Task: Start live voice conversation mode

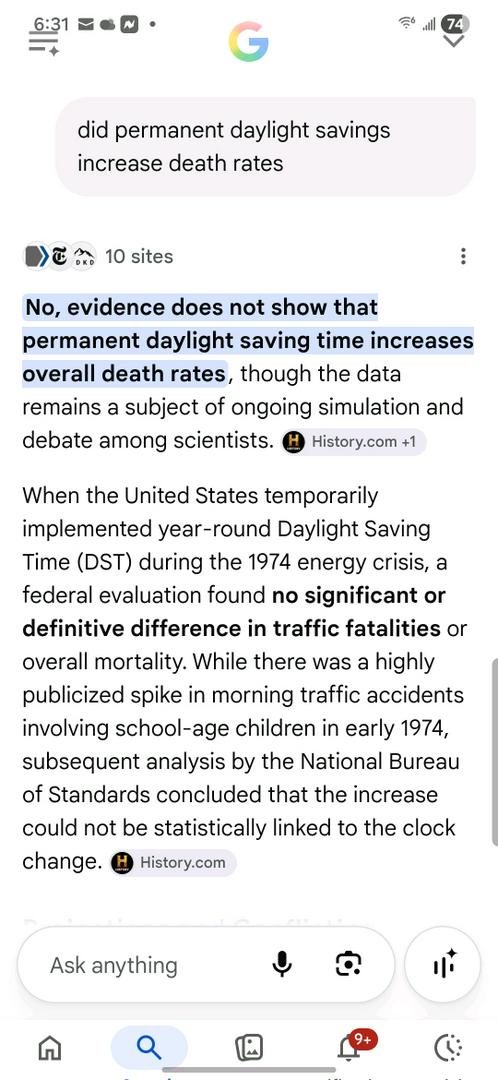Action: point(444,964)
